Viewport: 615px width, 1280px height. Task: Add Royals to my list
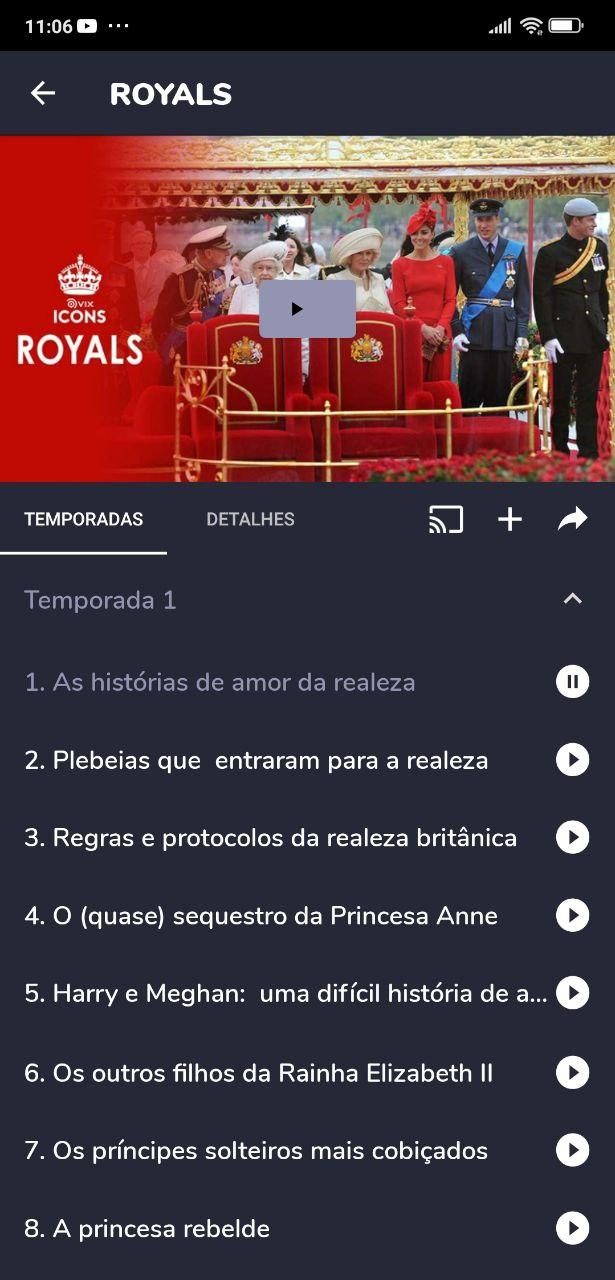tap(510, 519)
